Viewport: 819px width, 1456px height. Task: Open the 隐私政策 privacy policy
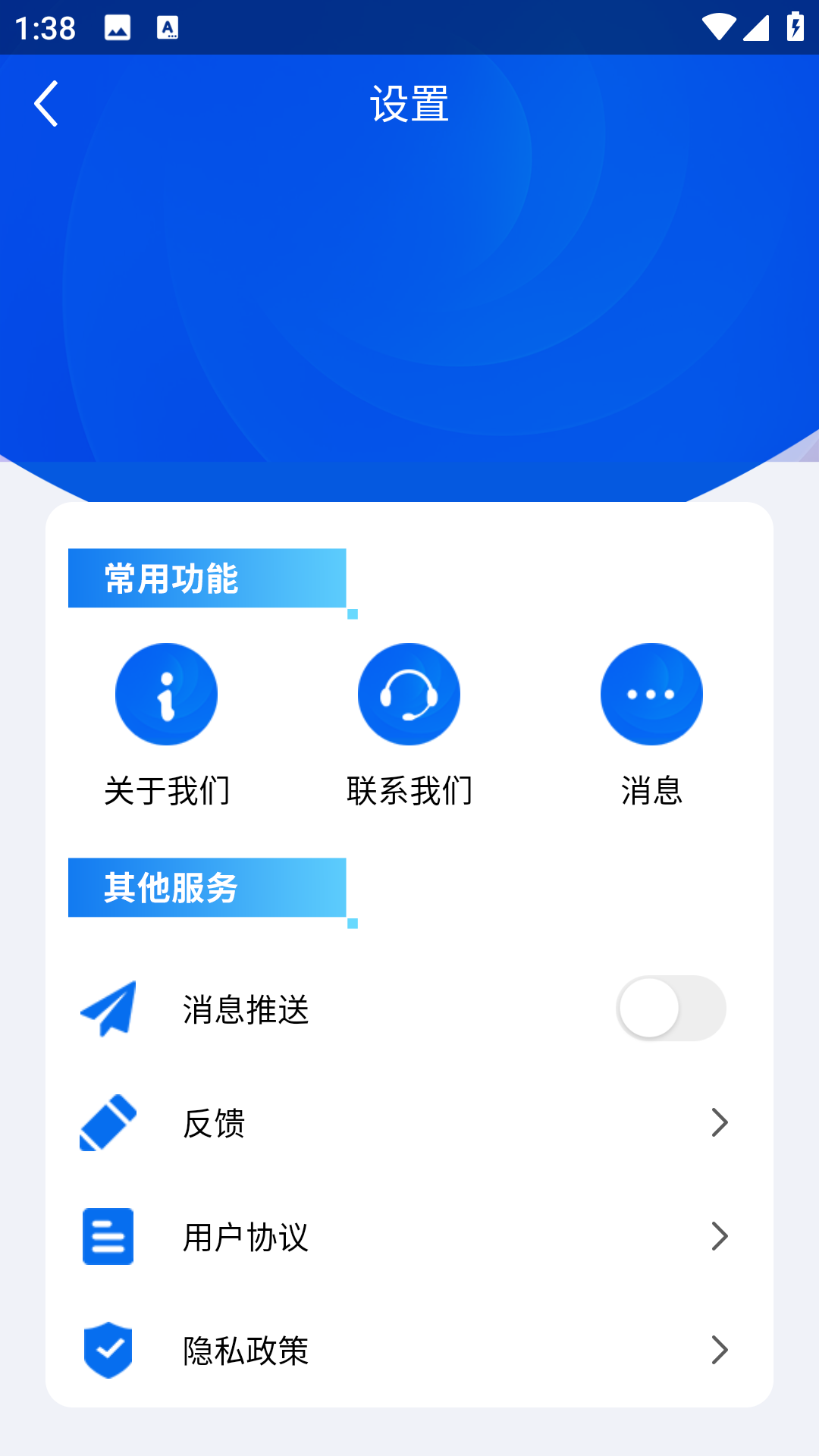[x=244, y=1349]
